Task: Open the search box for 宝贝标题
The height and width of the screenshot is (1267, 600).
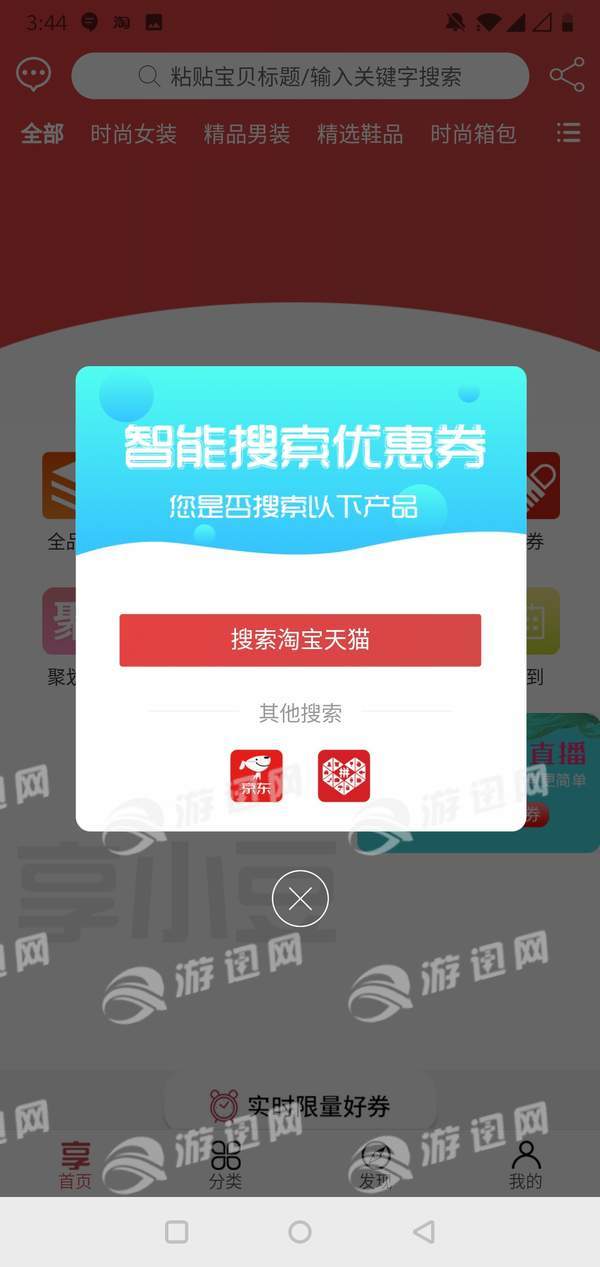Action: coord(300,76)
